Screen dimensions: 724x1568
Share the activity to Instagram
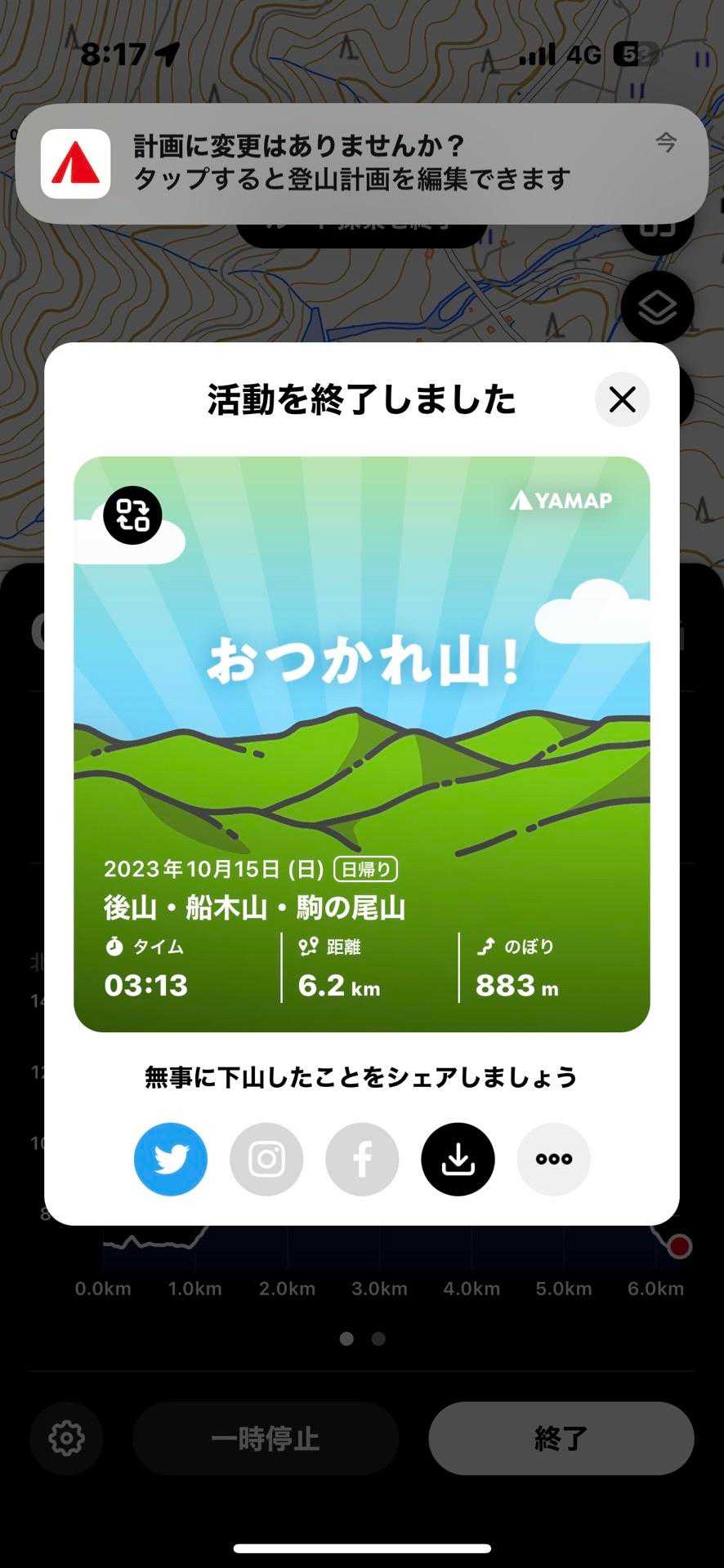tap(266, 1159)
